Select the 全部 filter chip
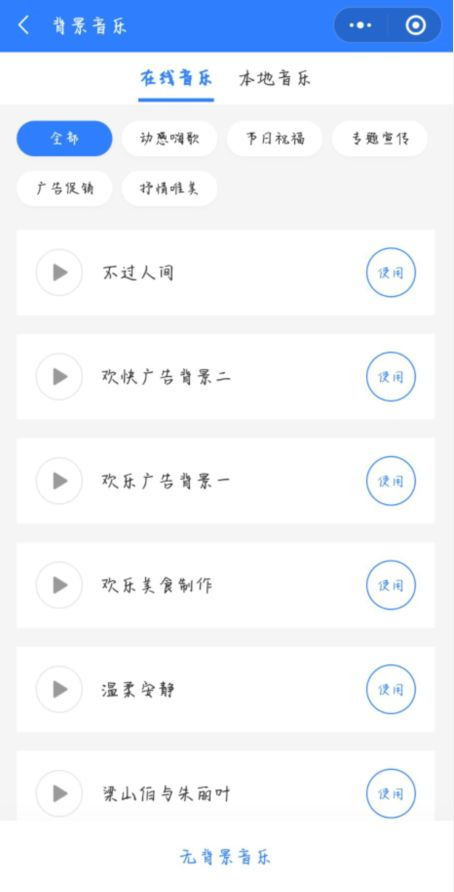 click(x=64, y=138)
